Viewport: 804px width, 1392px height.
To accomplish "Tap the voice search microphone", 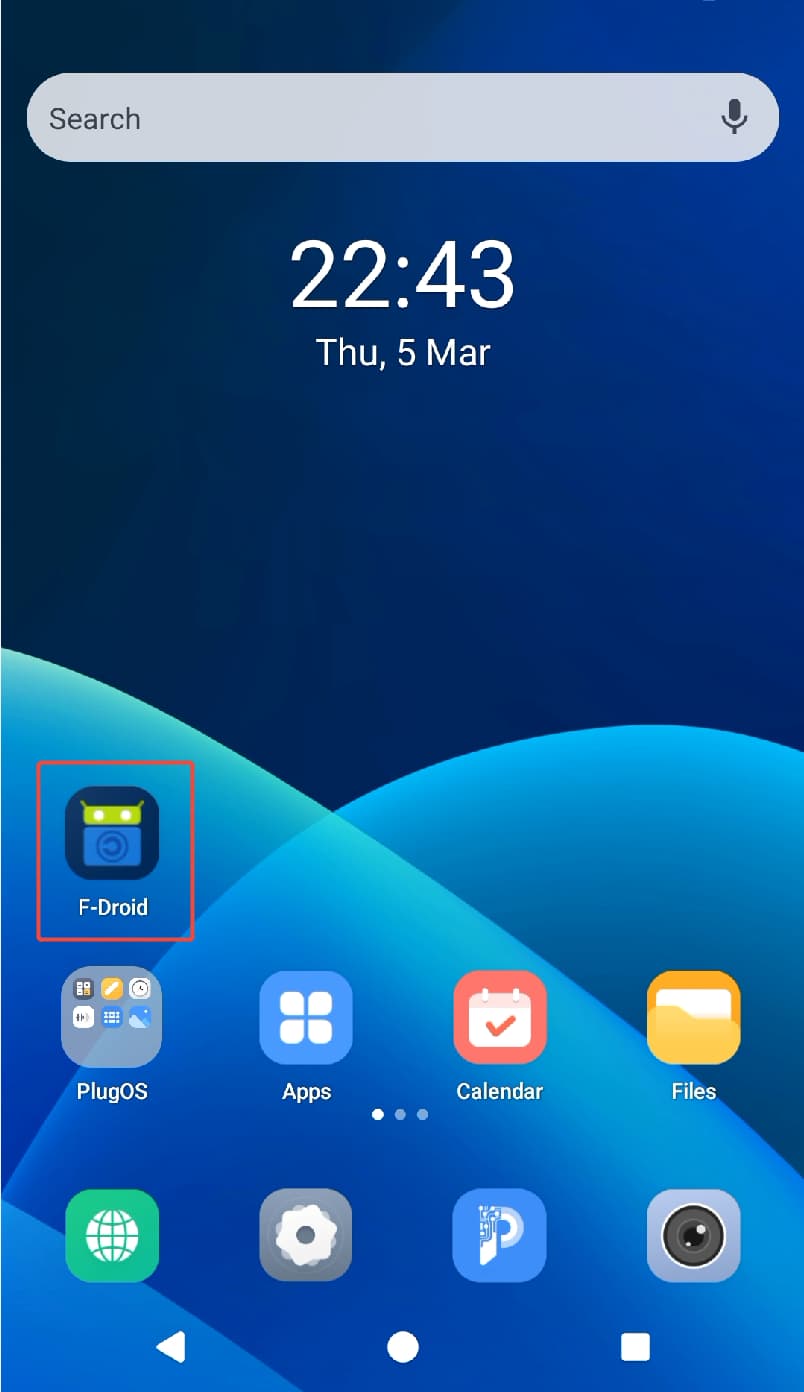I will [x=734, y=117].
